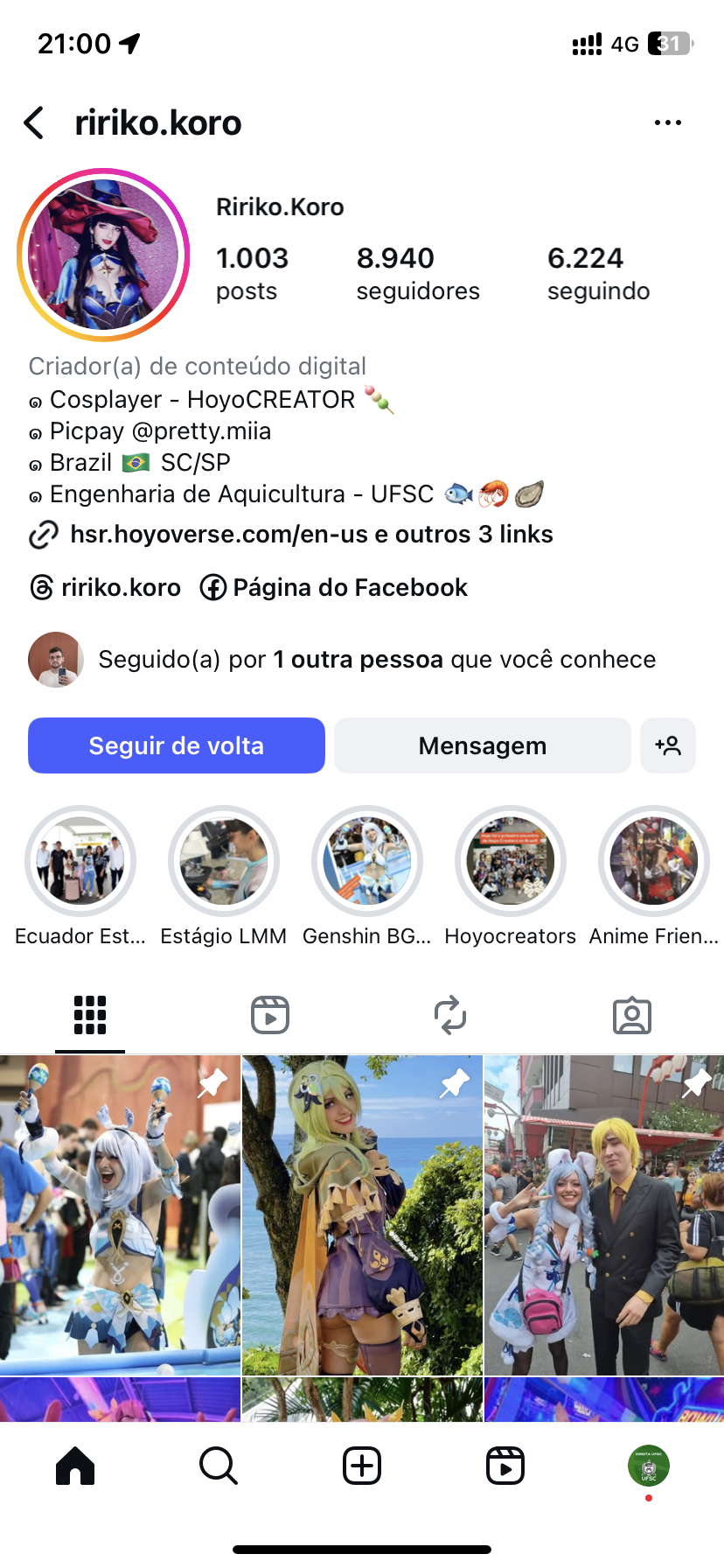Visit the Página do Facebook link
The height and width of the screenshot is (1568, 724).
click(x=334, y=587)
